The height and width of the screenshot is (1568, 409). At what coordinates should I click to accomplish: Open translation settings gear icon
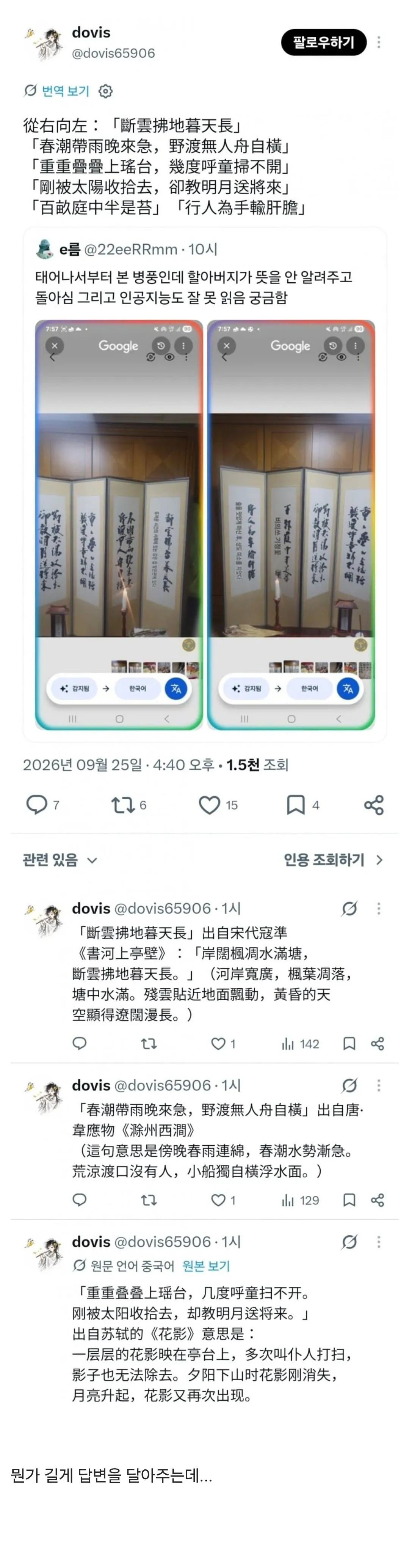tap(106, 91)
